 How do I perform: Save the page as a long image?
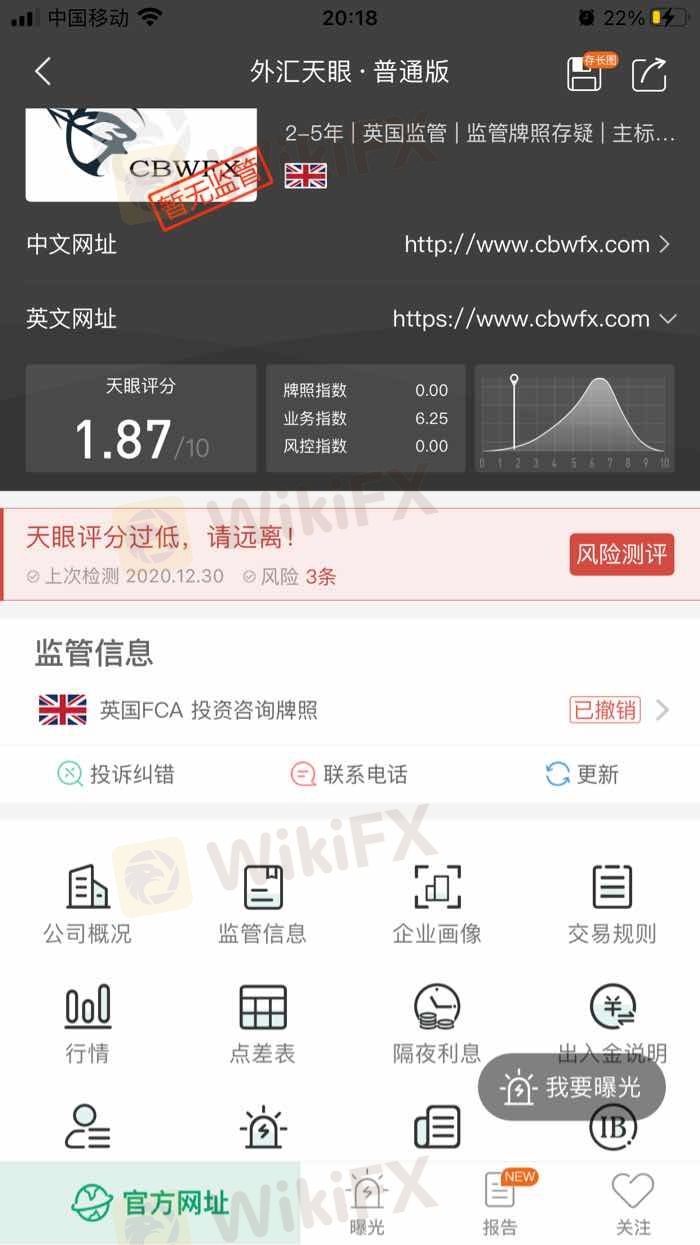pyautogui.click(x=585, y=74)
